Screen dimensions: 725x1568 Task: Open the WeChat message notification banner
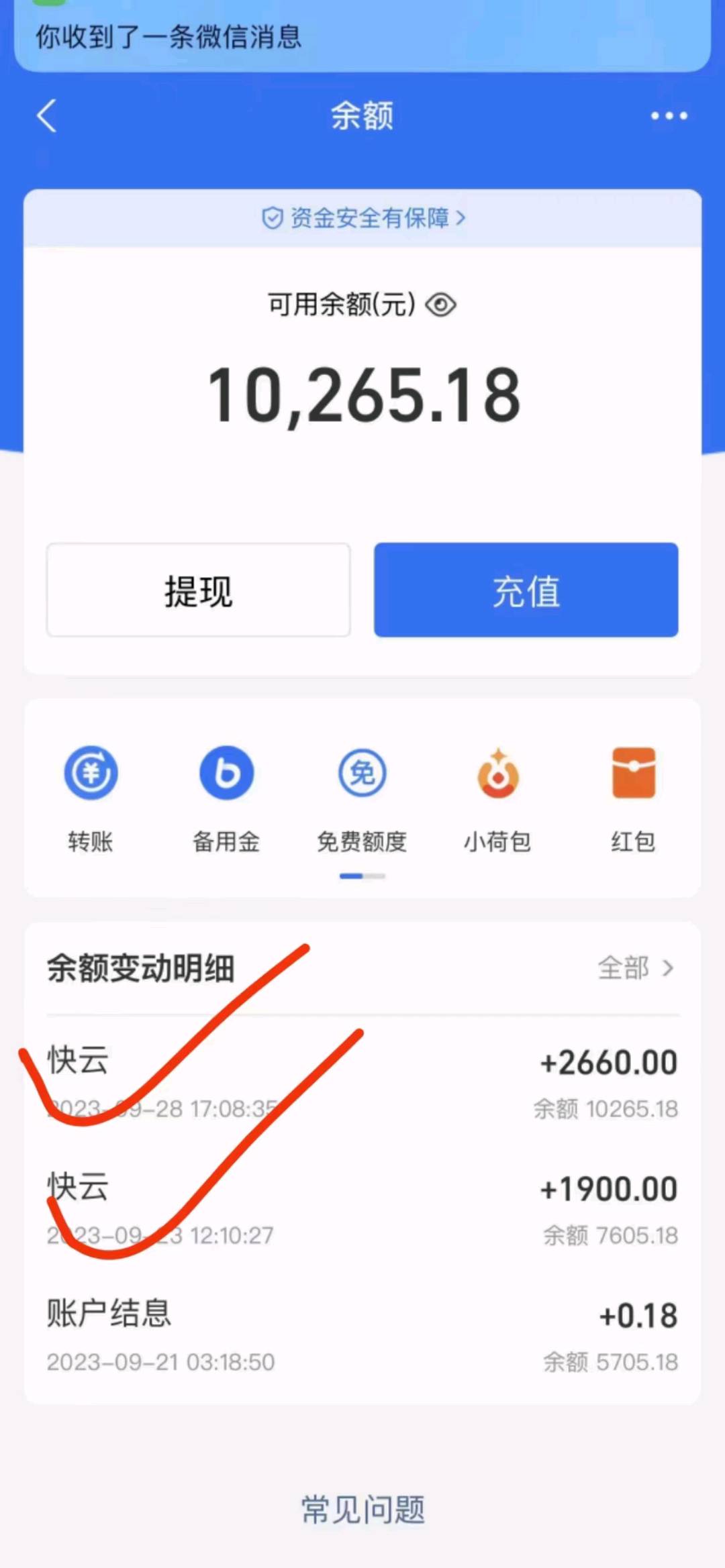362,37
